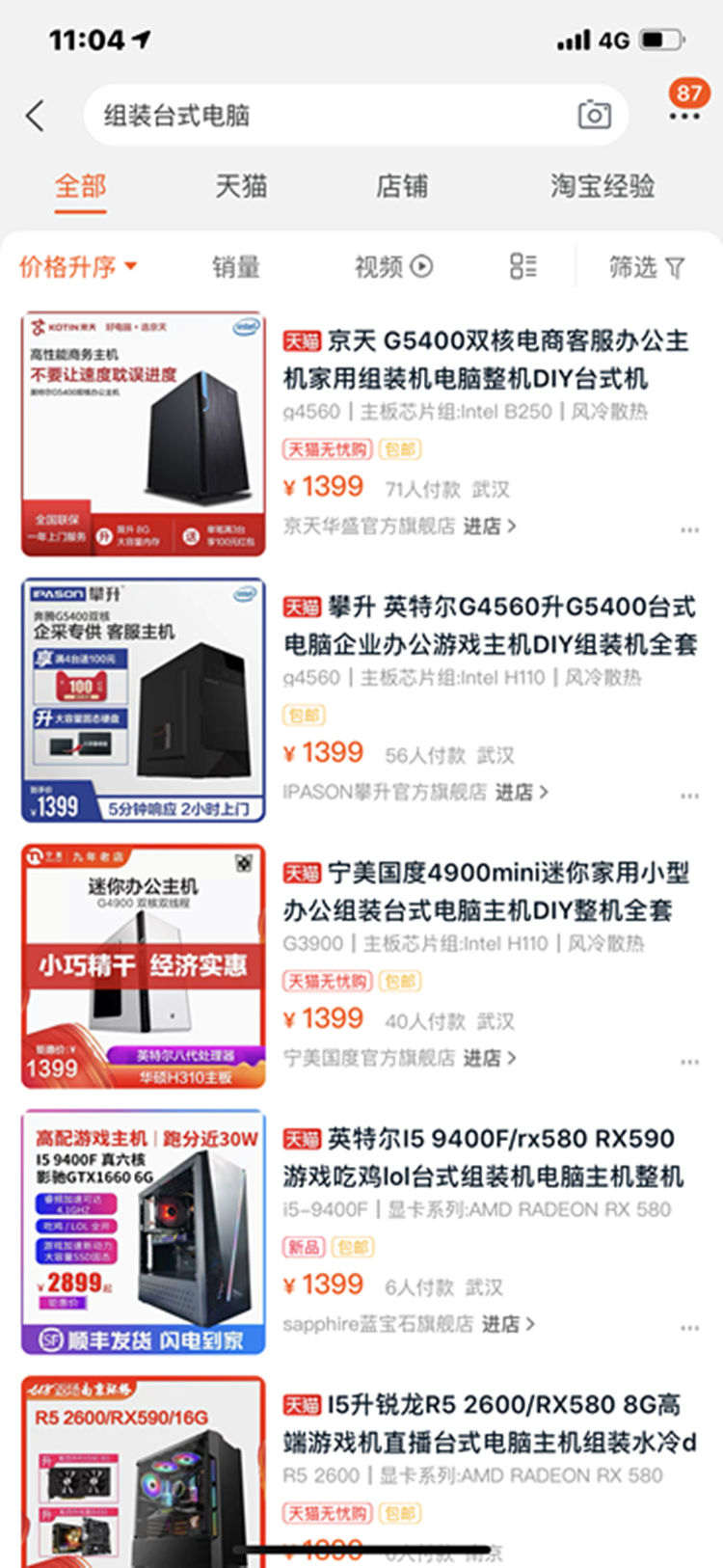
Task: Open the filter panel via 筛选 funnel icon
Action: 644,268
